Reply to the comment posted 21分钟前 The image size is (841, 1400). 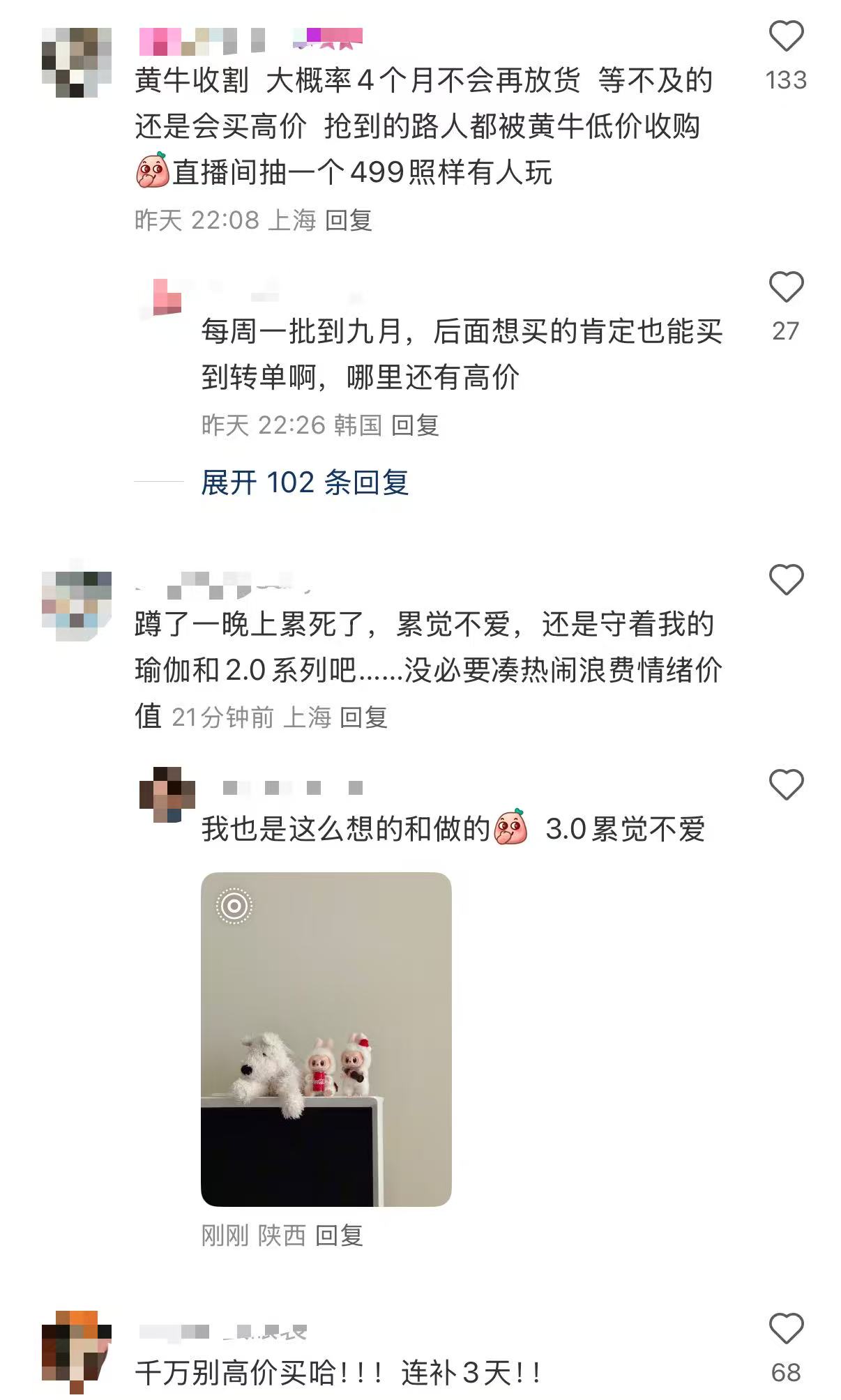(x=363, y=717)
